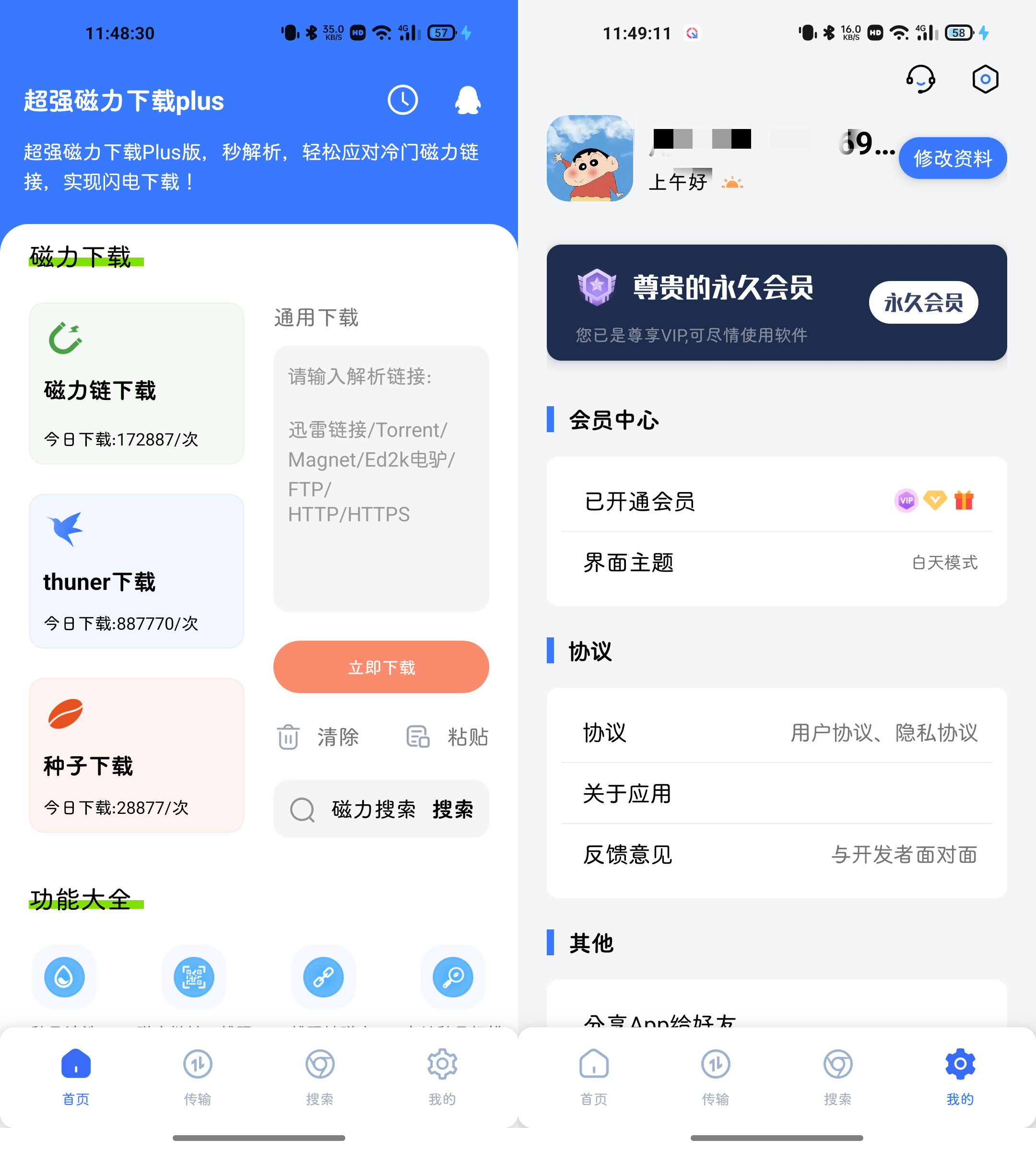Open the customer service headset icon
Viewport: 1036px width, 1151px height.
[x=920, y=79]
